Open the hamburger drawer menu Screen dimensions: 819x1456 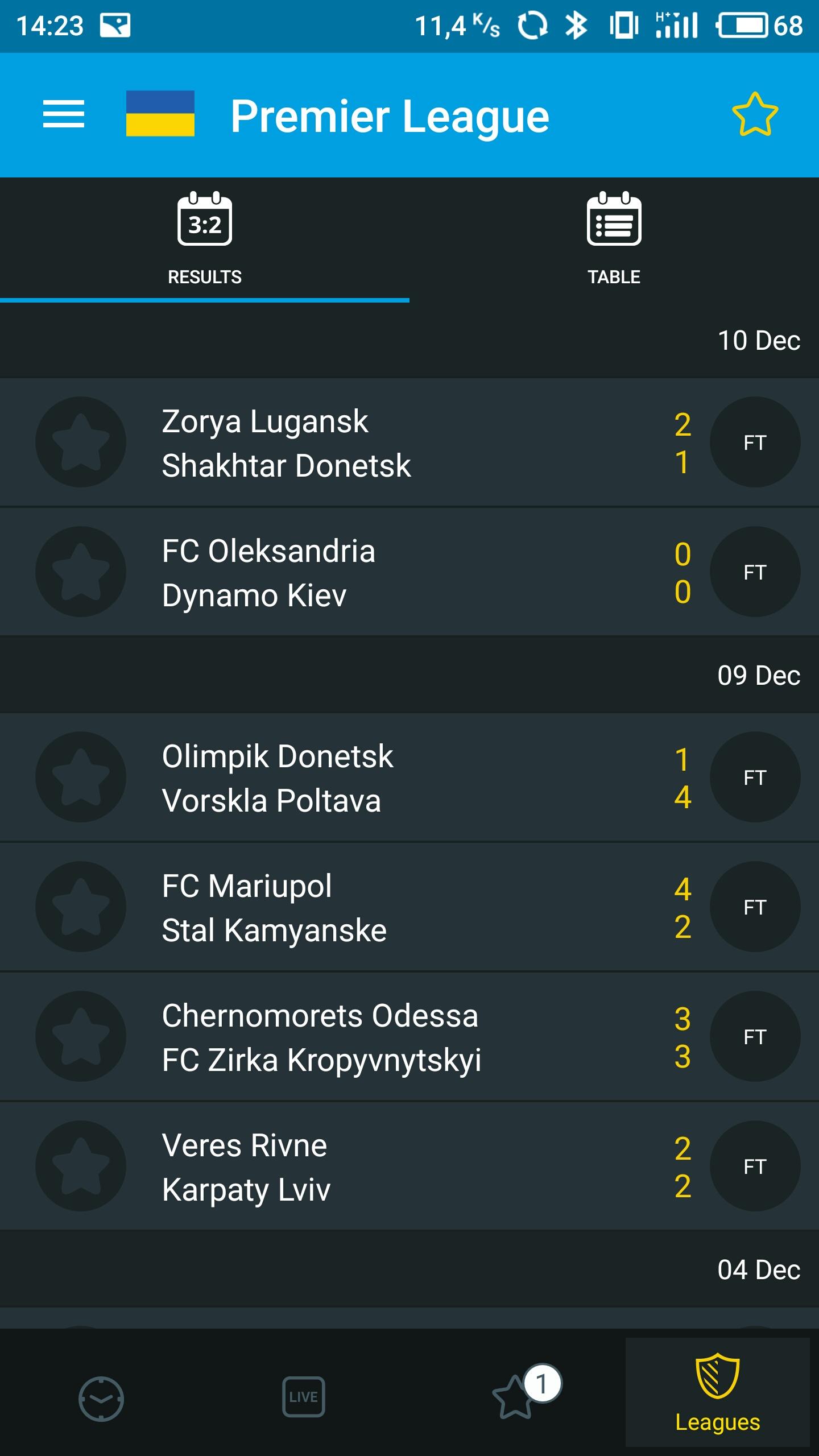[64, 114]
